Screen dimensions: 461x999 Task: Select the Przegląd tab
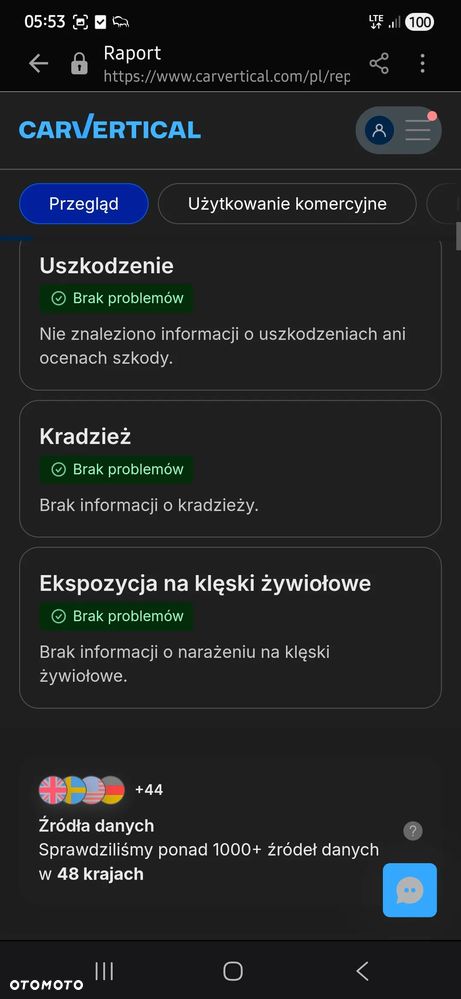pyautogui.click(x=84, y=204)
